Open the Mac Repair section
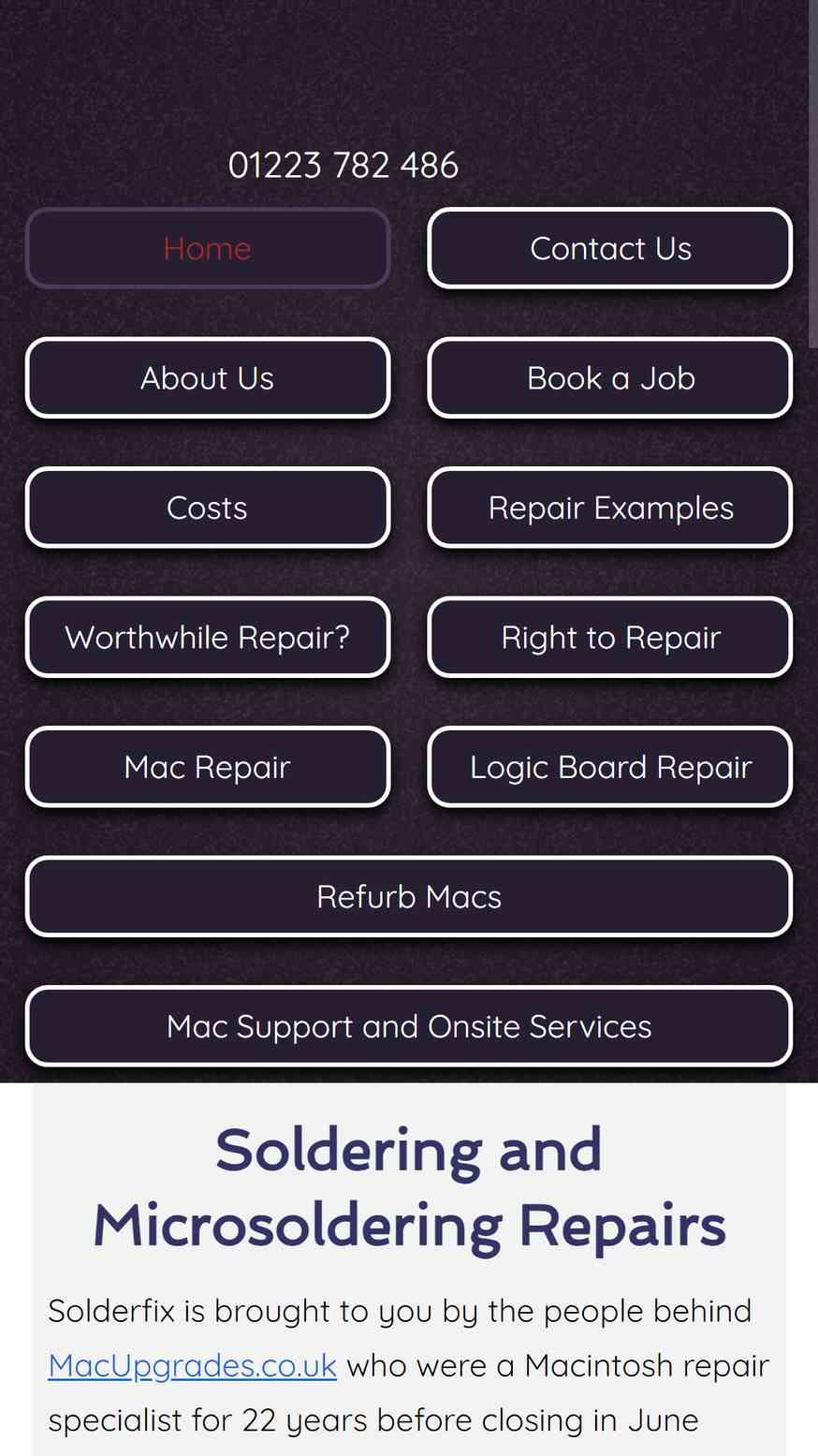 [x=207, y=767]
